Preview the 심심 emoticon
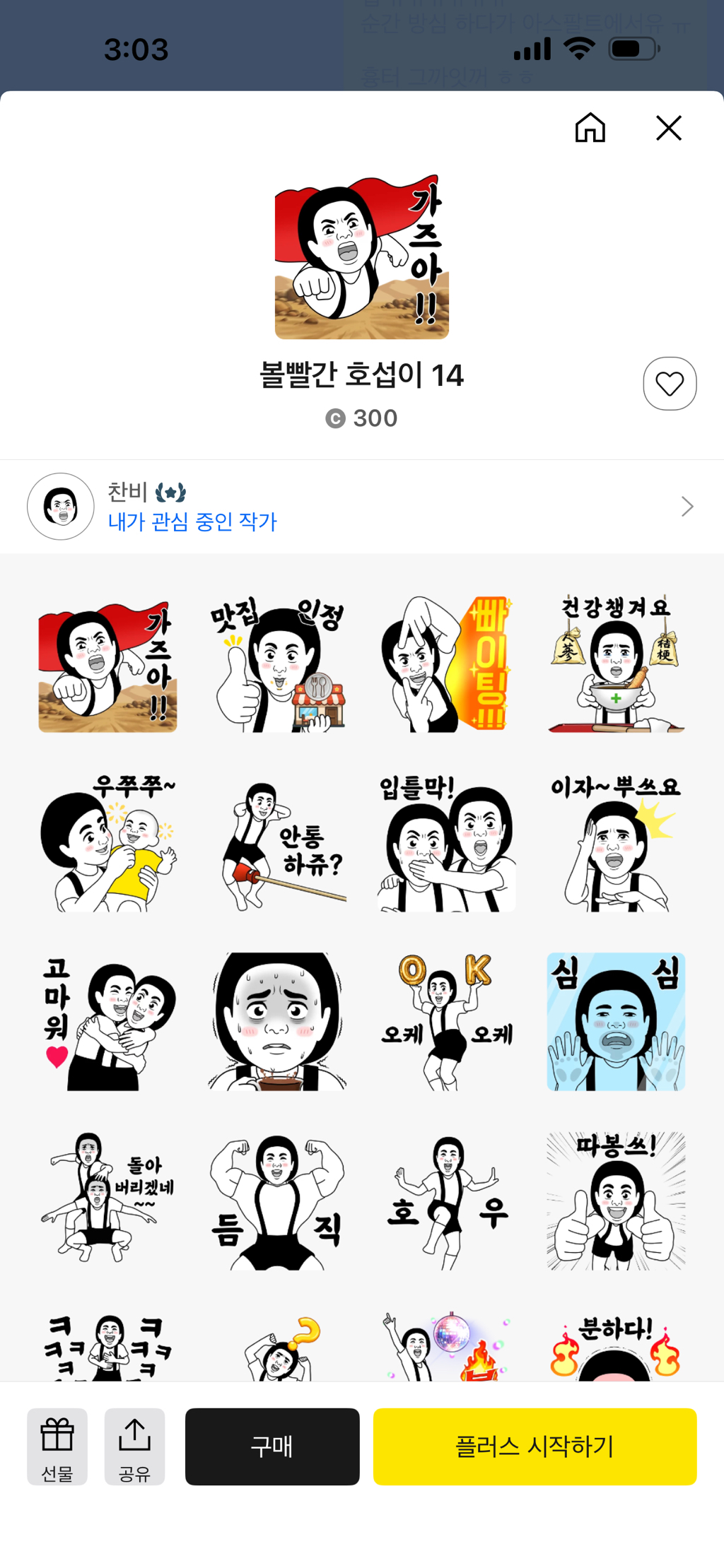 click(616, 1021)
